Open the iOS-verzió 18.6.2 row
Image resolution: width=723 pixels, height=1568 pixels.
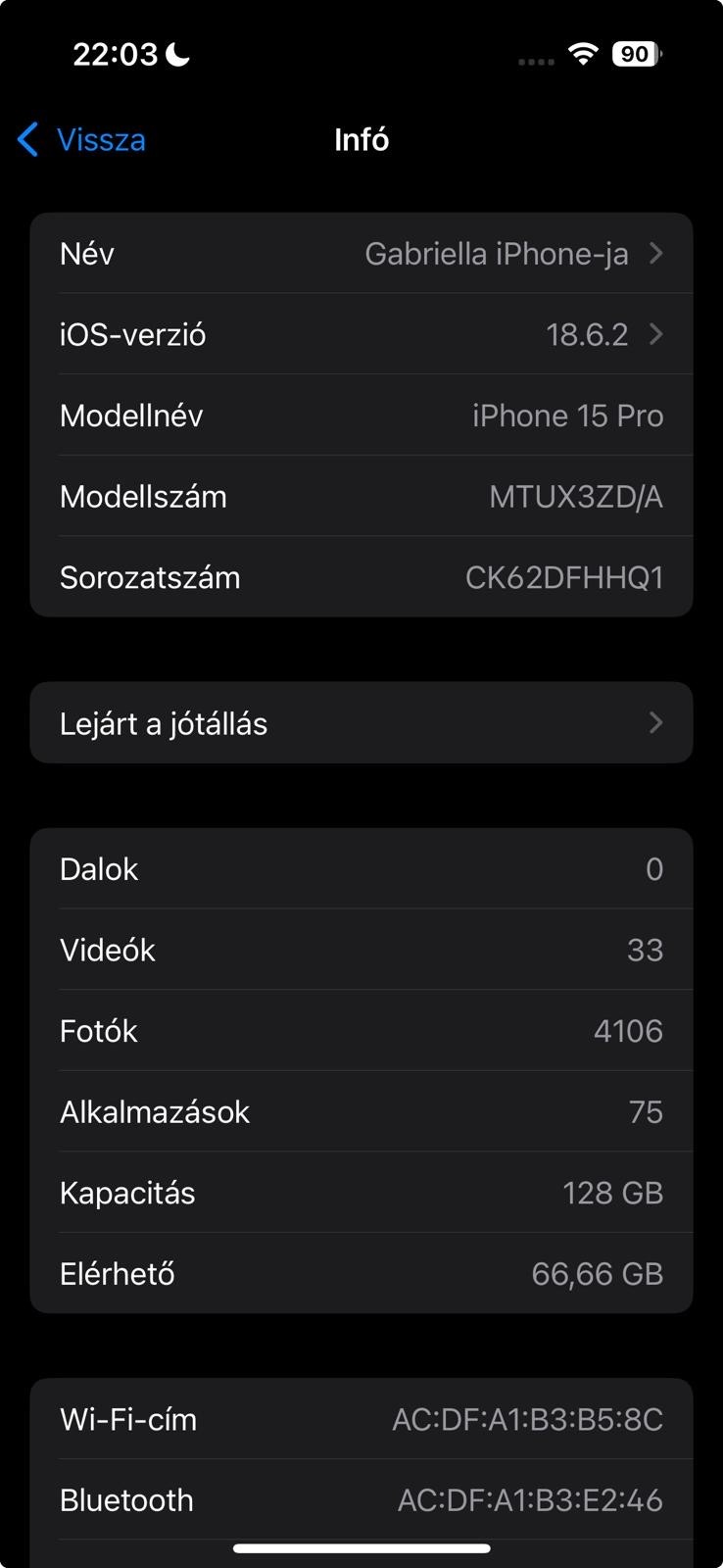(x=361, y=335)
